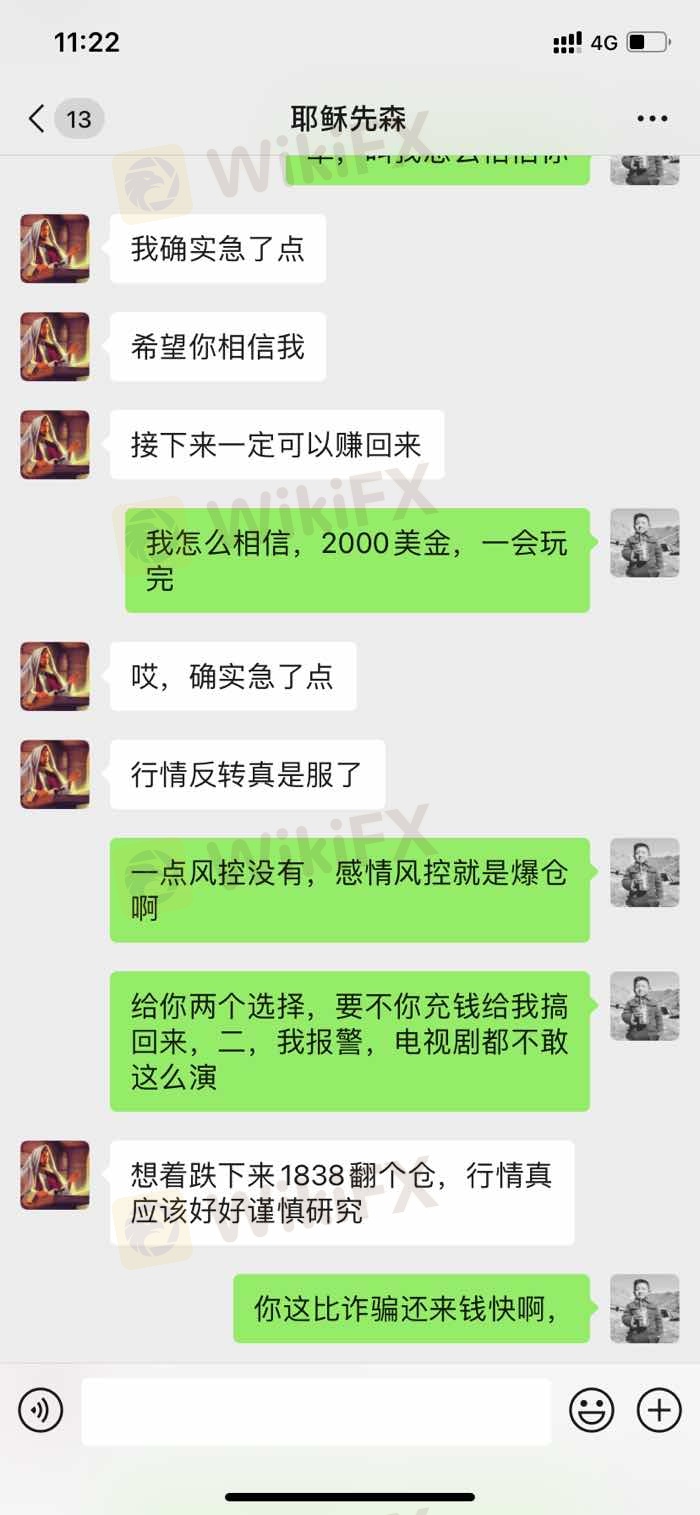The width and height of the screenshot is (700, 1515).
Task: Open the emoji sticker panel
Action: [591, 1411]
